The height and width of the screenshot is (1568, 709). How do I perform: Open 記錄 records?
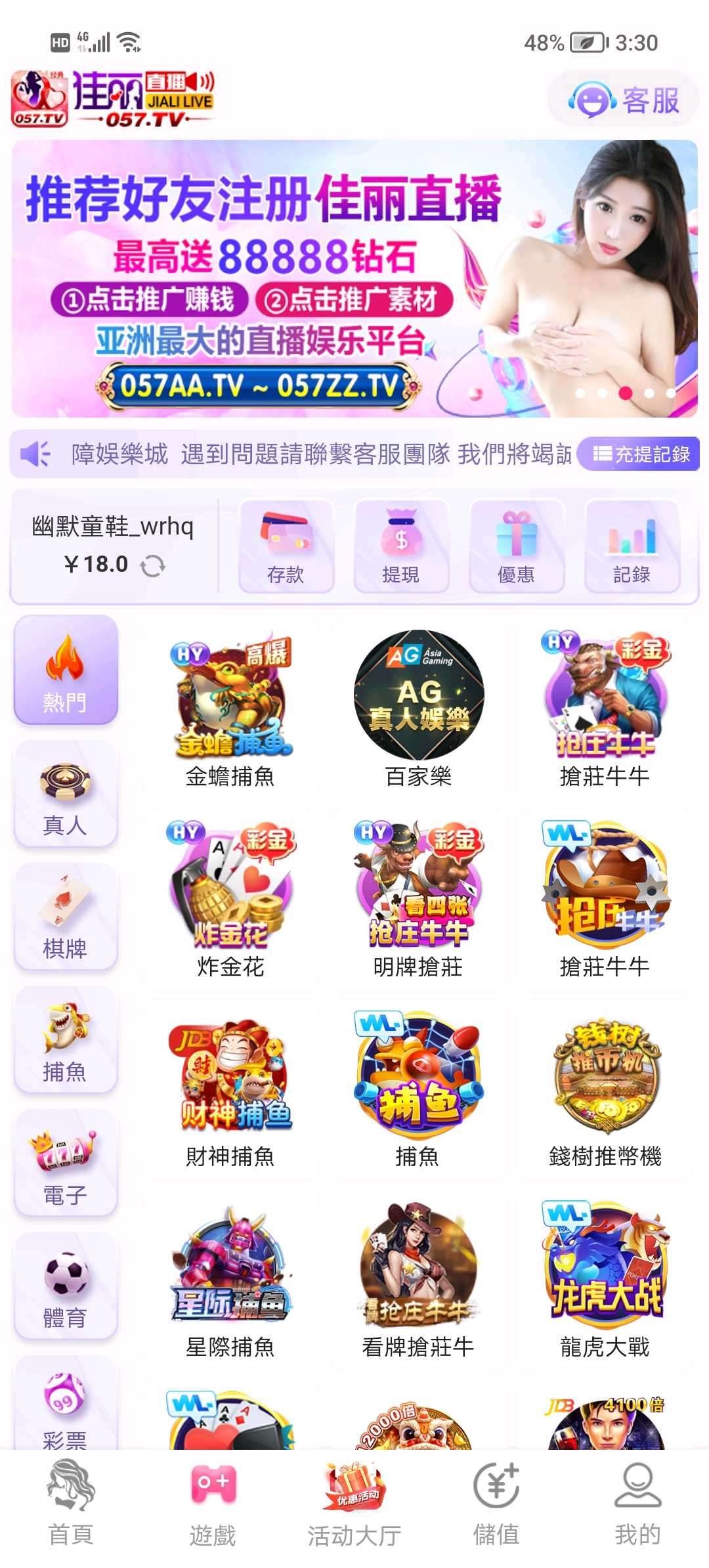(632, 546)
